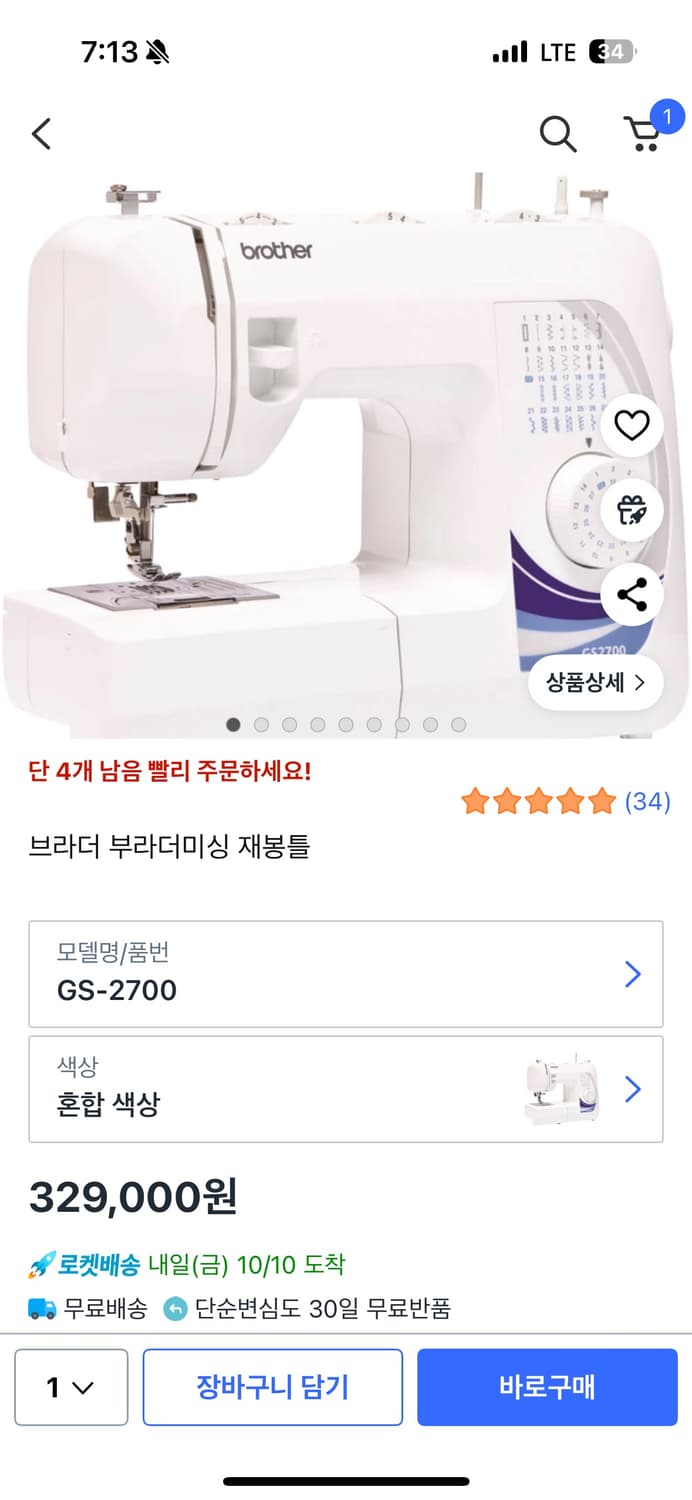Viewport: 692px width, 1500px height.
Task: Tap 장바구니 담기 to add to cart
Action: pyautogui.click(x=272, y=1387)
